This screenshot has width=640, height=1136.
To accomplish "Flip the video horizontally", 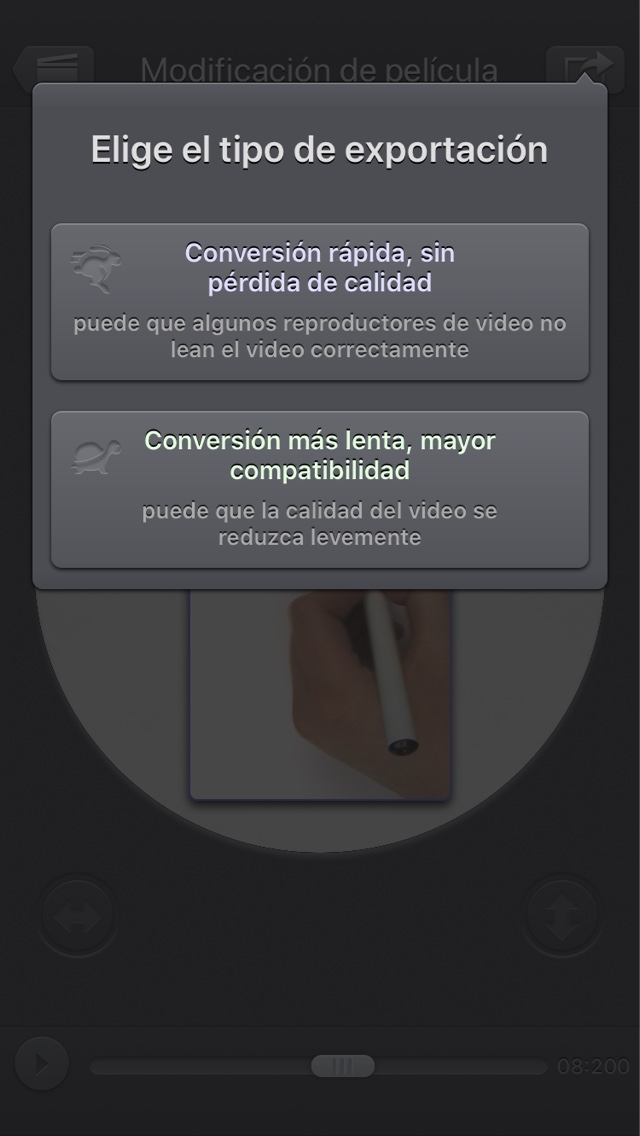I will tap(78, 916).
